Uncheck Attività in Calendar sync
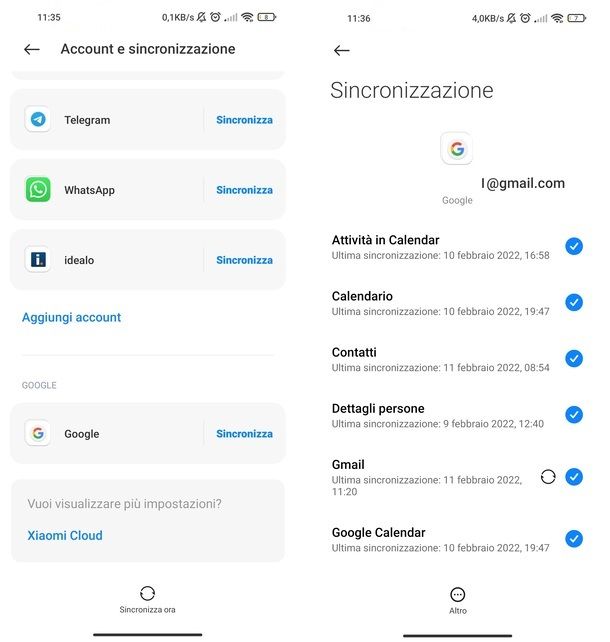Viewport: 610px width, 642px height. coord(574,246)
